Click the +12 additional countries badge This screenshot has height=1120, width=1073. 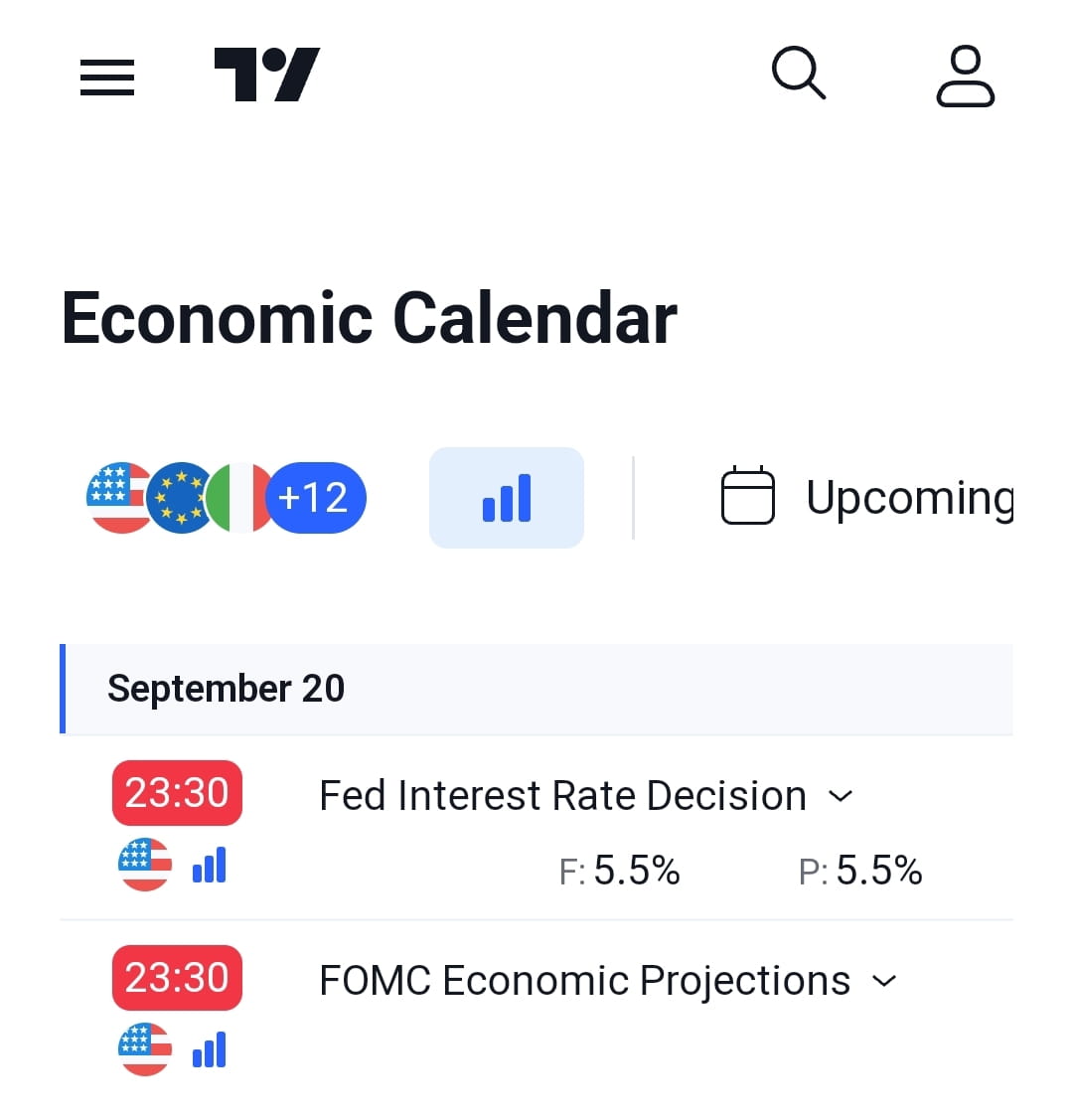point(315,497)
